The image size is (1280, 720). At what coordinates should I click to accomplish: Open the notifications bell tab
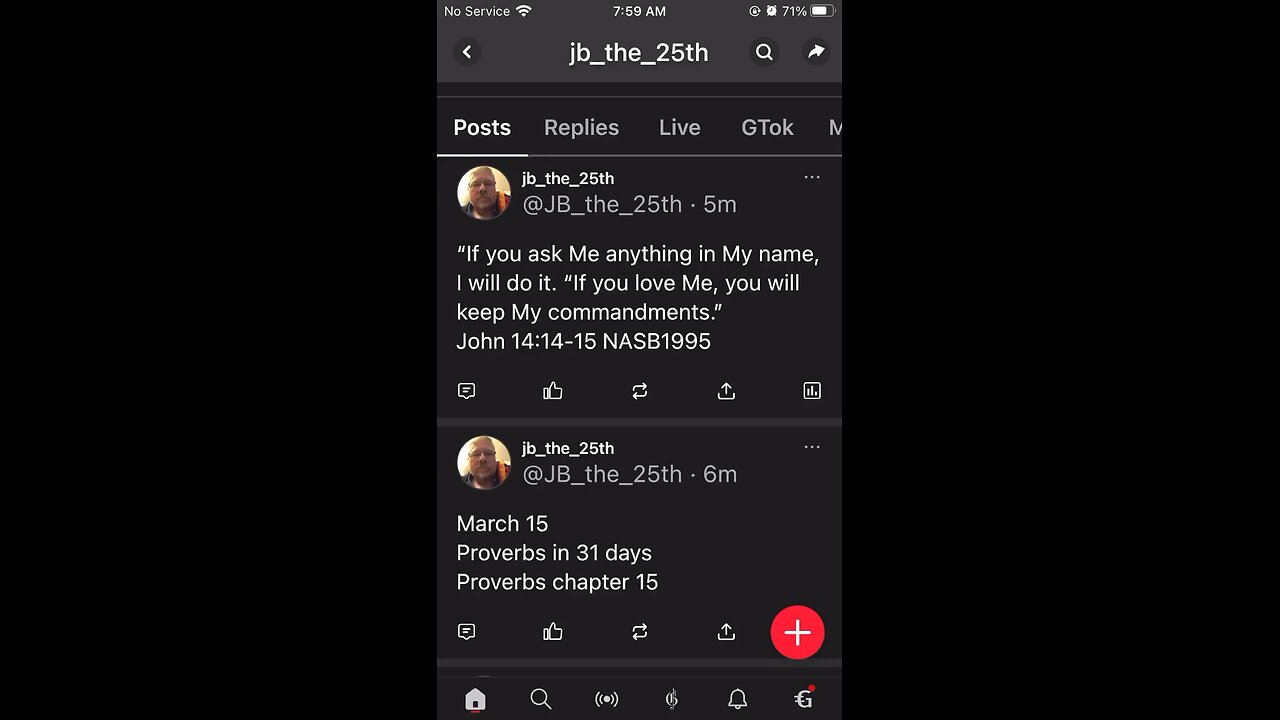point(737,699)
